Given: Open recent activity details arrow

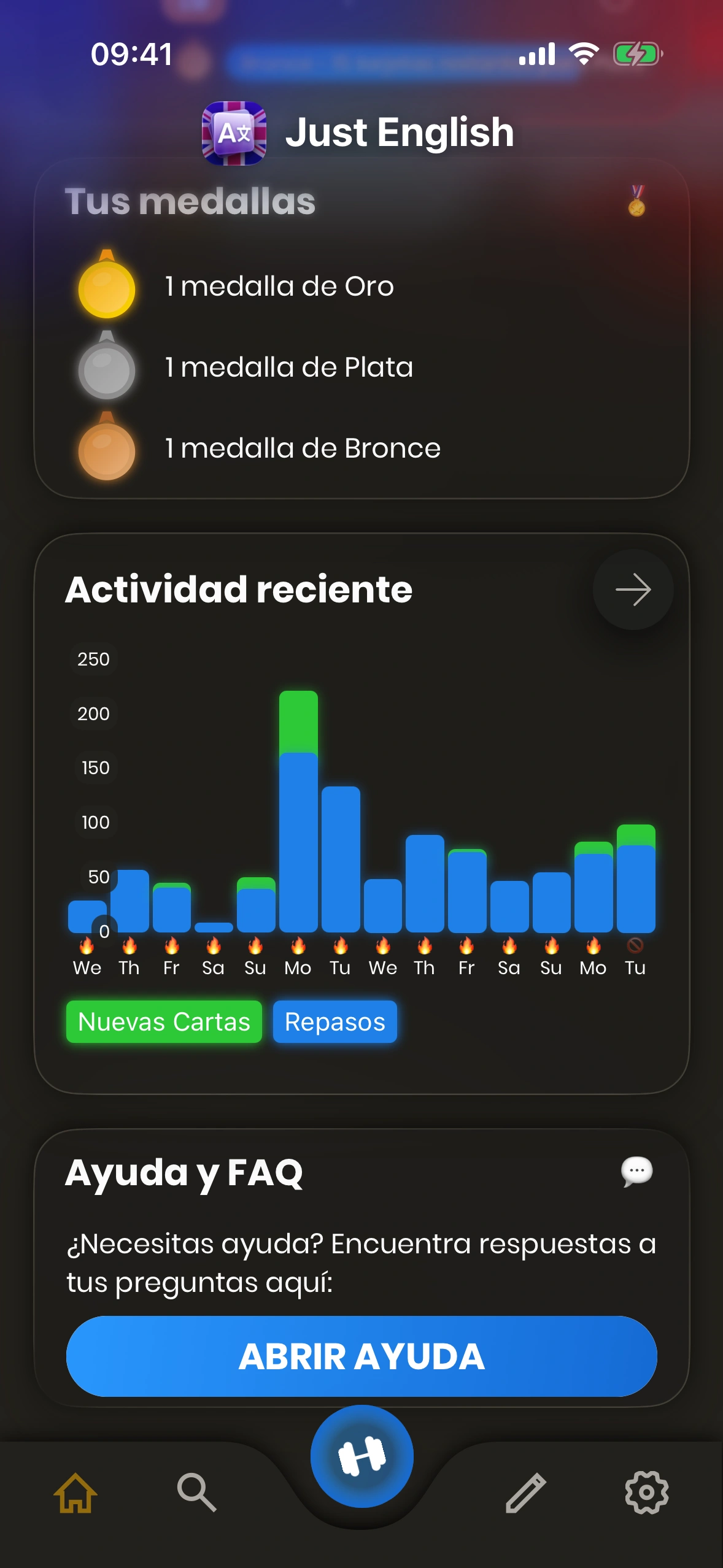Looking at the screenshot, I should [633, 590].
